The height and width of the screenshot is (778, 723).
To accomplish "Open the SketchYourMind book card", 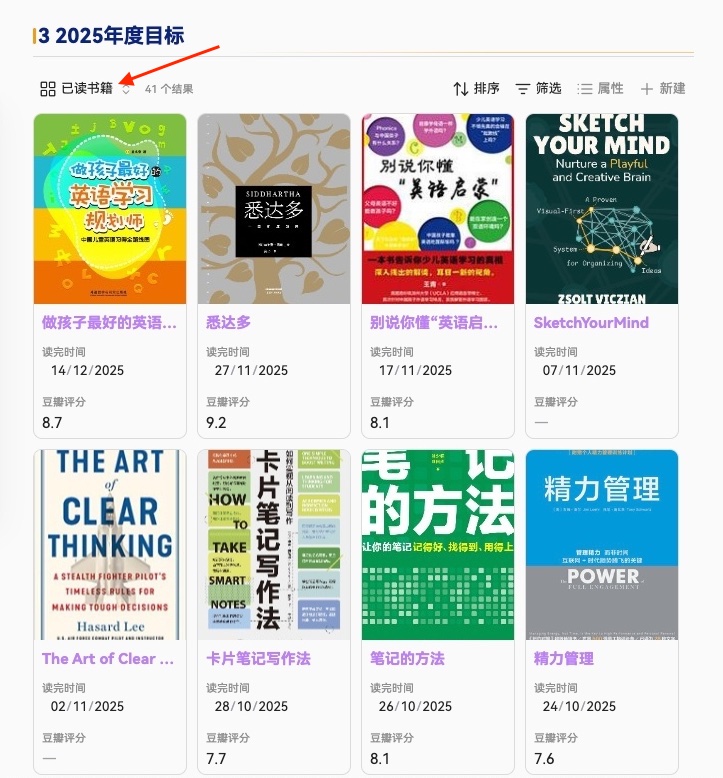I will pos(591,322).
